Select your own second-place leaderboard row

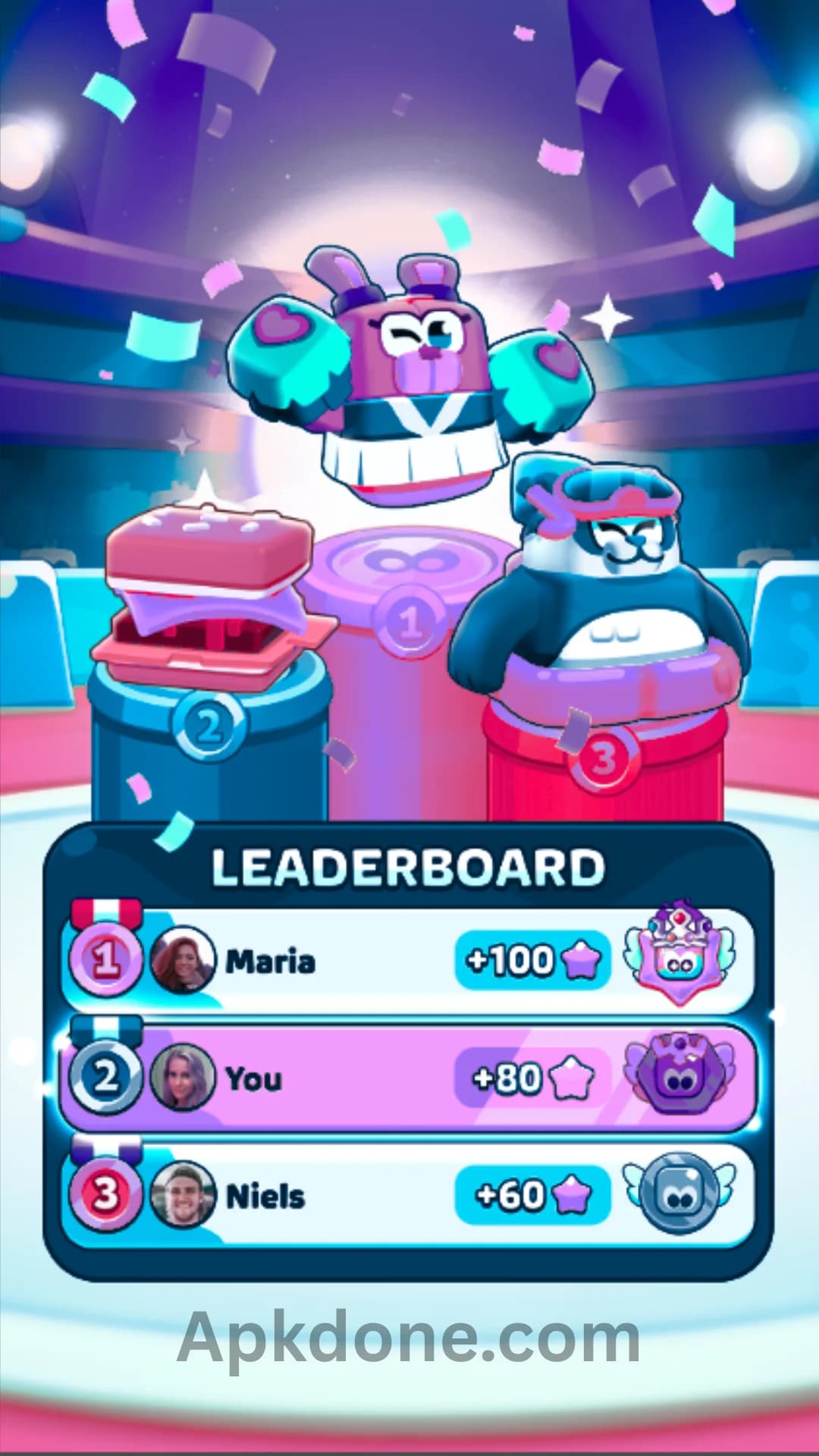[x=408, y=1078]
